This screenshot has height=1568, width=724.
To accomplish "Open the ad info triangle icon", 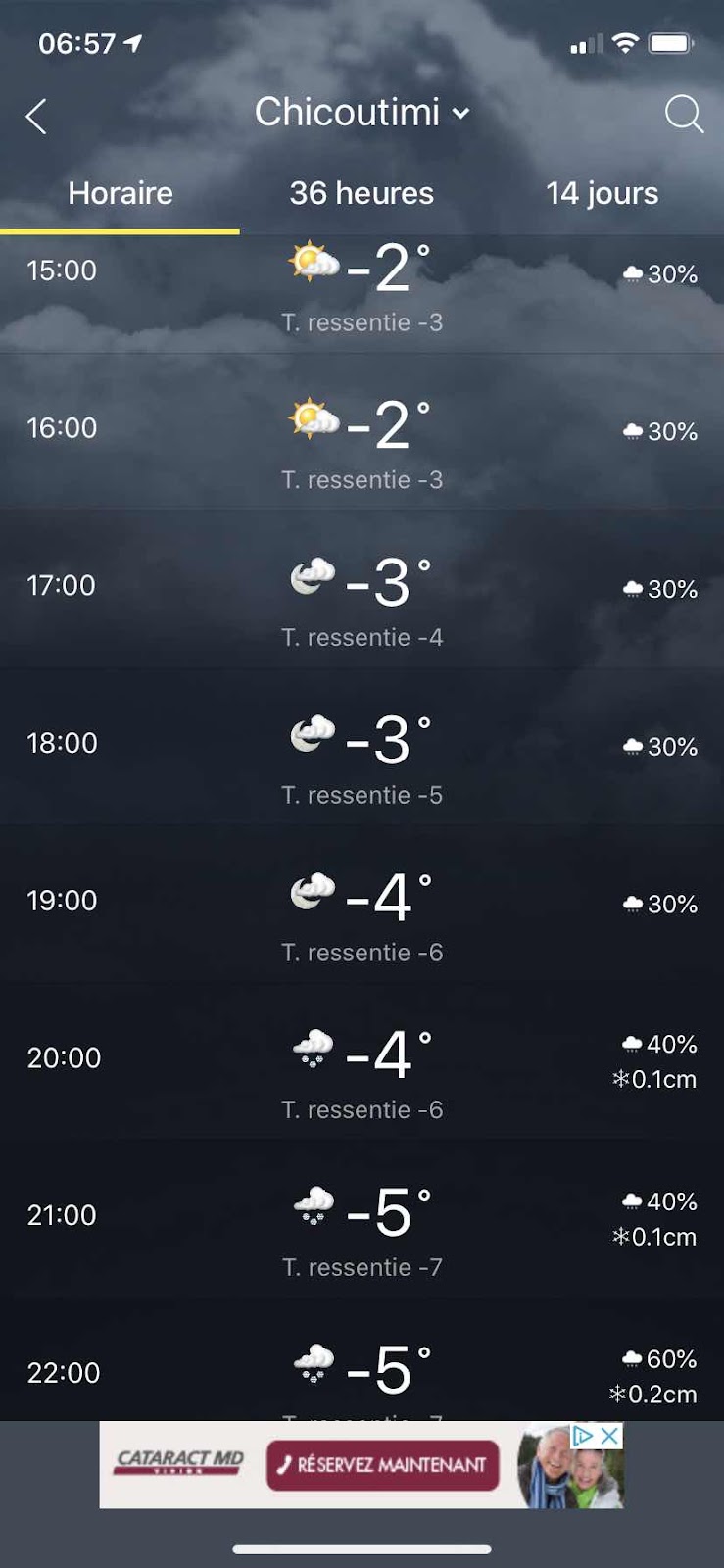I will [584, 1436].
